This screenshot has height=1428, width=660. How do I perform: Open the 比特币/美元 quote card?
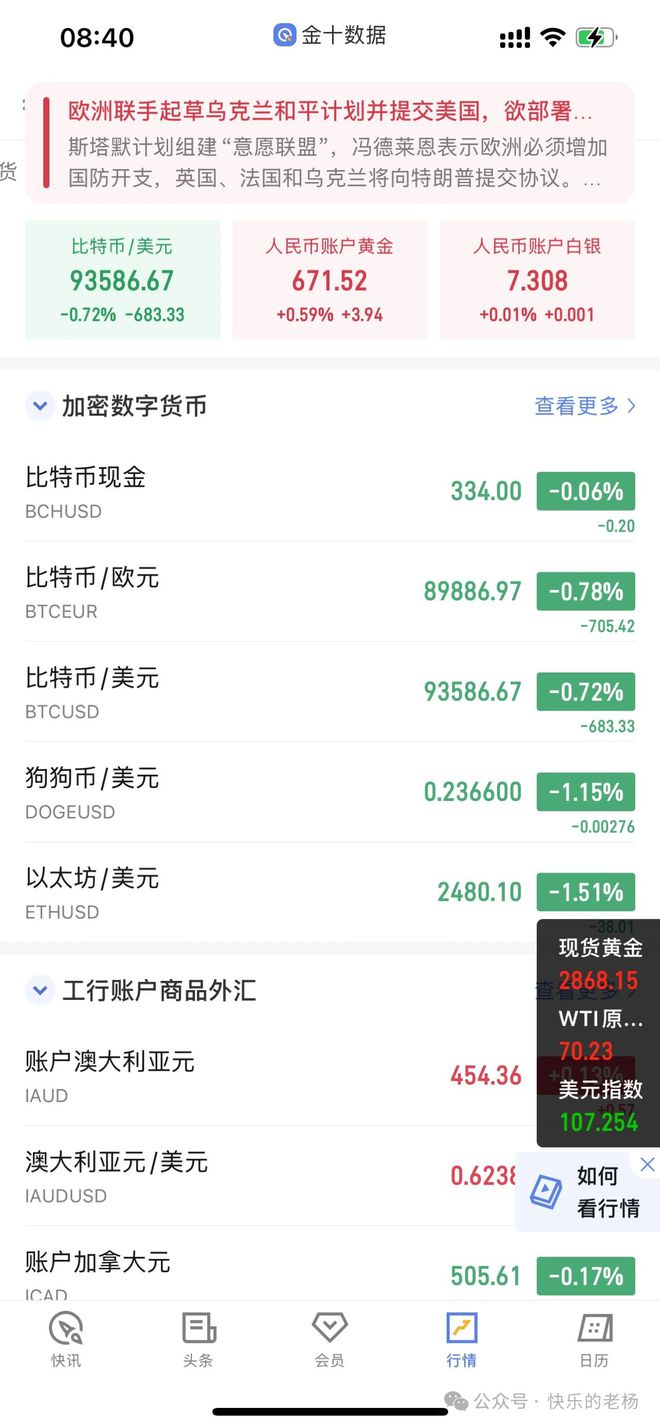tap(122, 280)
